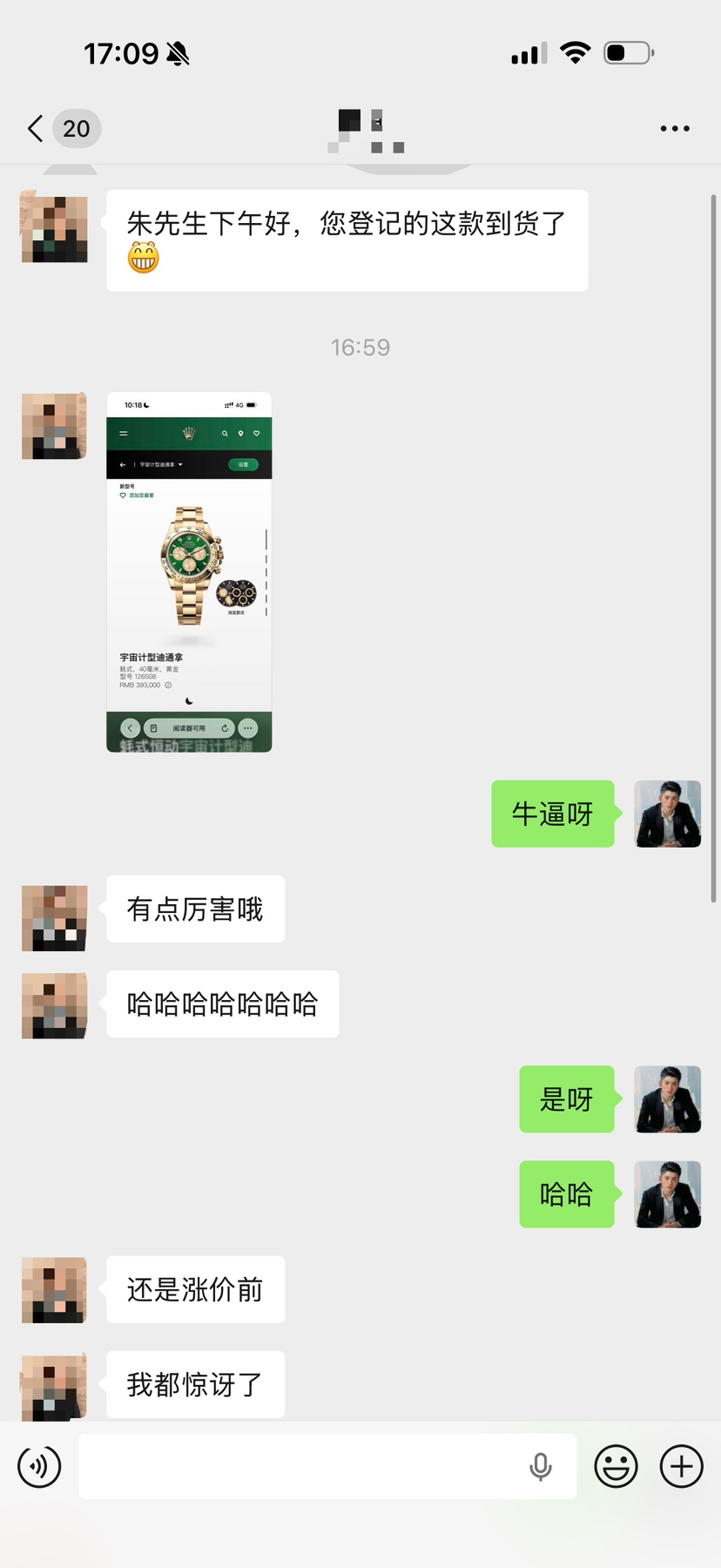Open my avatar next to 牛逼呀
This screenshot has height=1568, width=721.
click(x=668, y=814)
